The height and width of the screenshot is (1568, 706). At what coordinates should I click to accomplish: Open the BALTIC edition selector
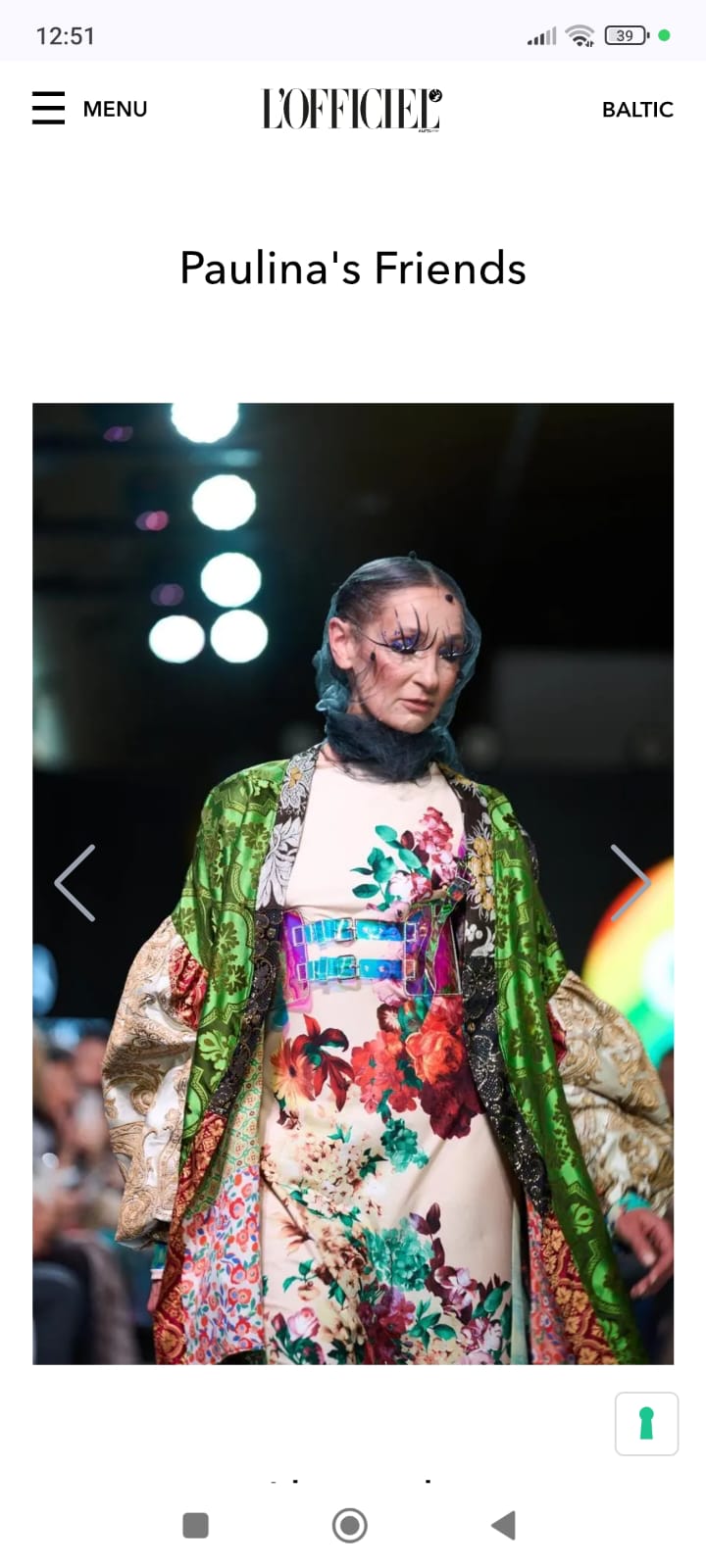coord(637,110)
